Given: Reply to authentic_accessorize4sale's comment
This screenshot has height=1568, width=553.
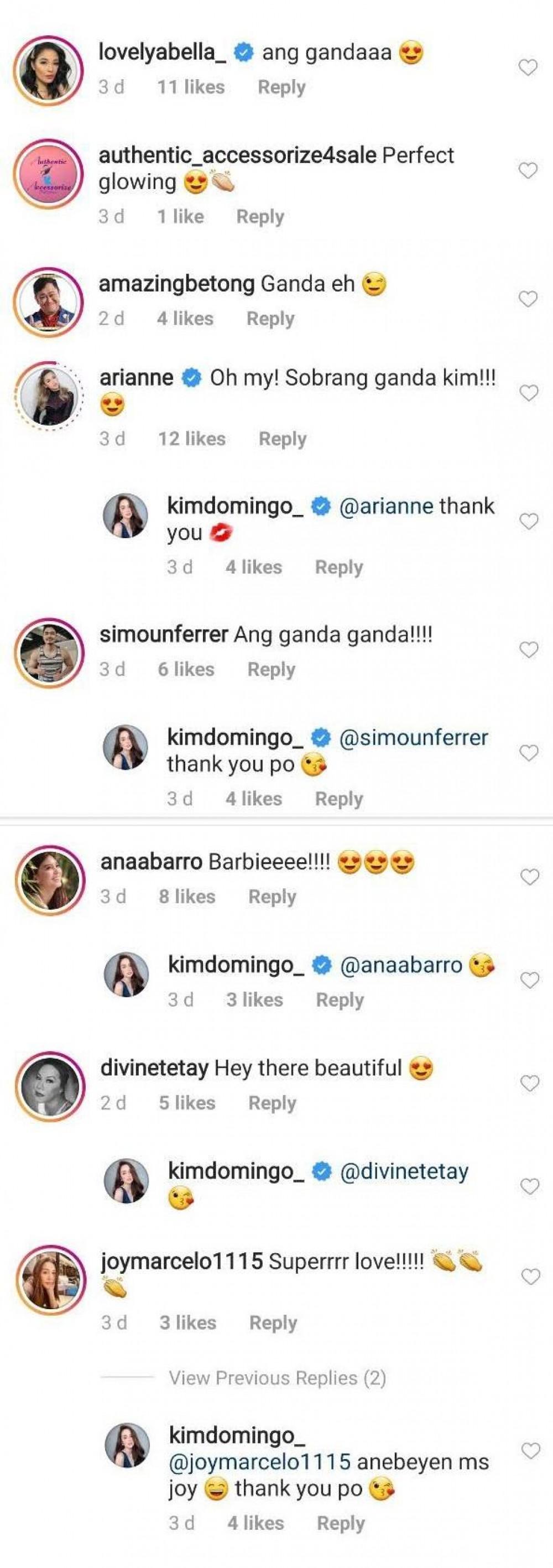Looking at the screenshot, I should pos(260,217).
